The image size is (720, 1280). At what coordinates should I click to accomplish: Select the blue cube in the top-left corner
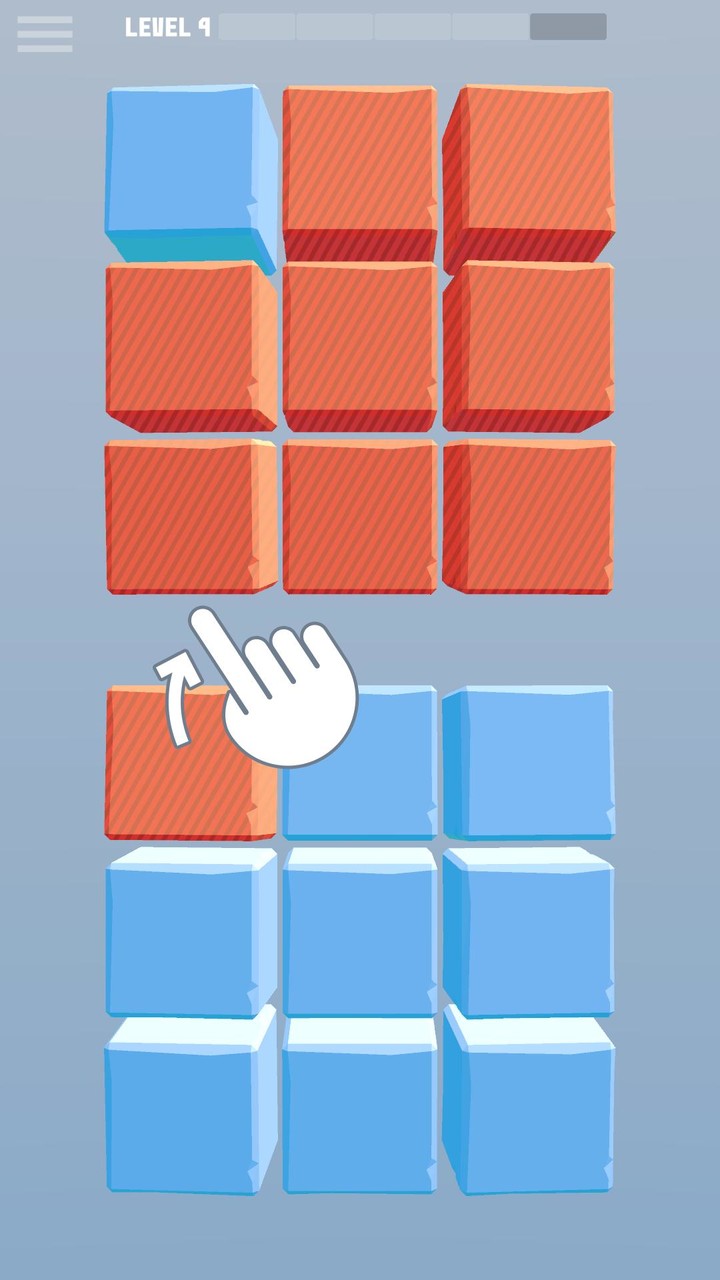185,162
